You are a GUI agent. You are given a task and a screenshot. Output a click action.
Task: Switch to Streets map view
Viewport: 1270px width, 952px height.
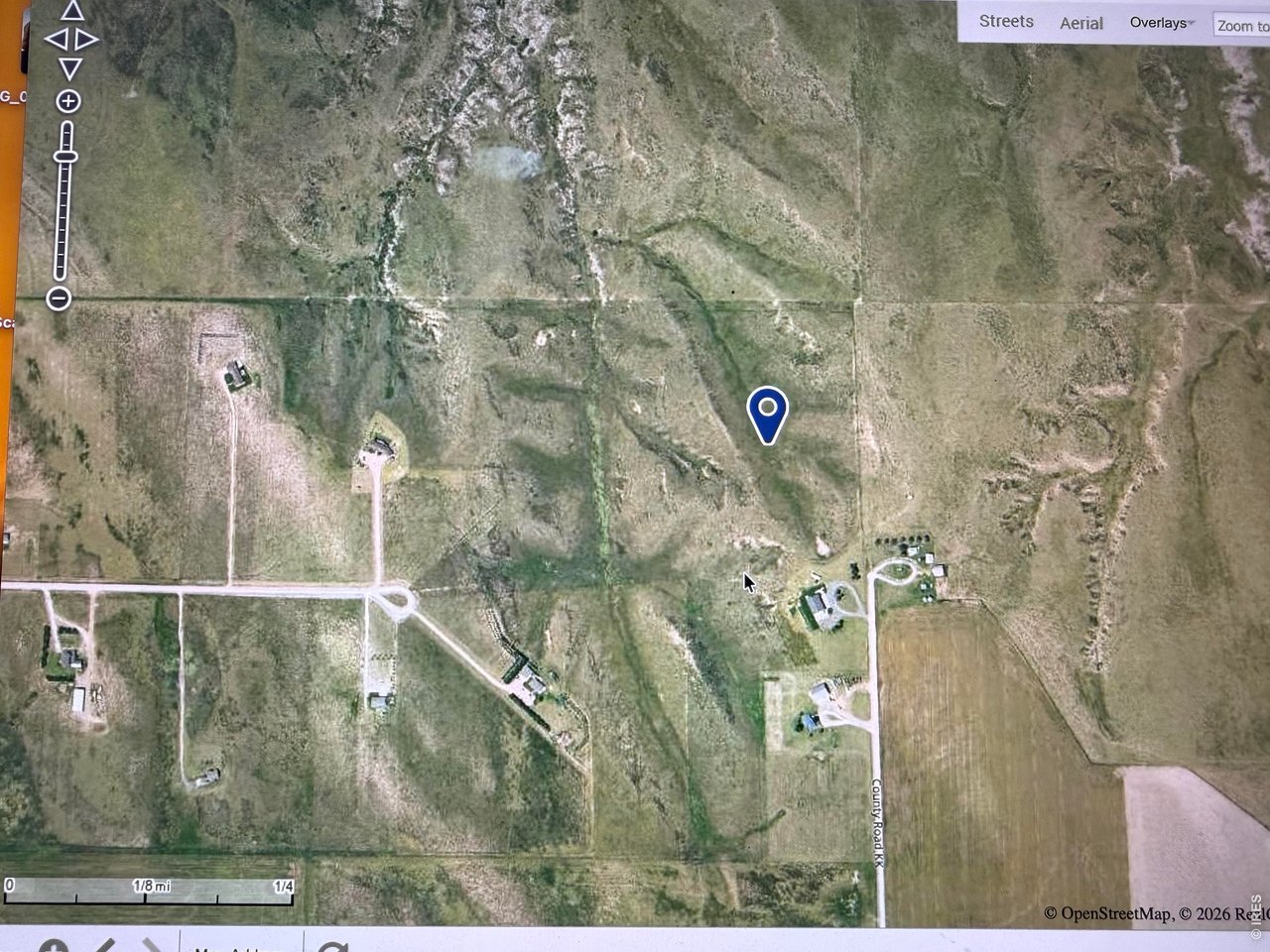[x=1005, y=22]
